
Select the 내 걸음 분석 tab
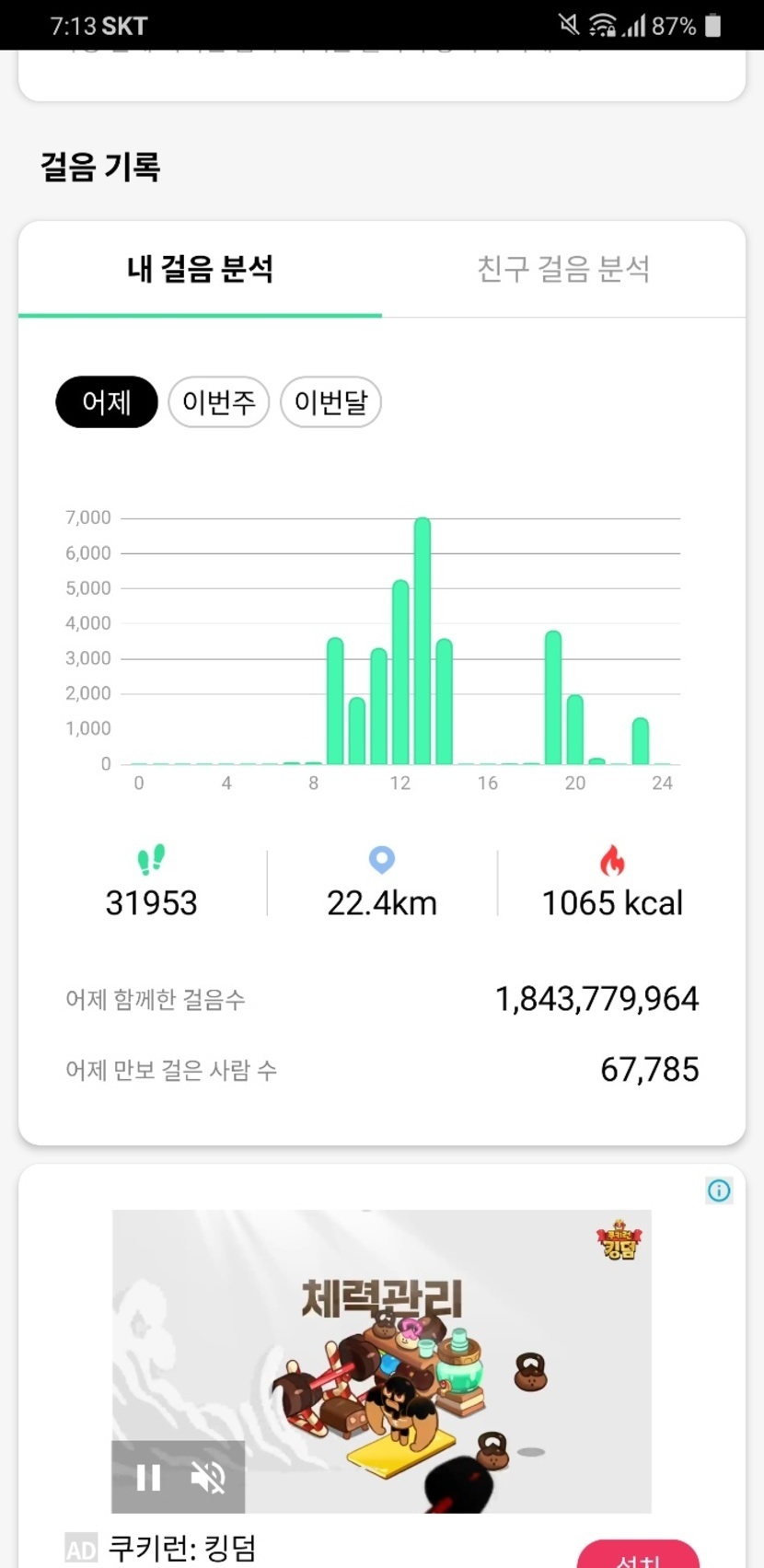[x=200, y=269]
